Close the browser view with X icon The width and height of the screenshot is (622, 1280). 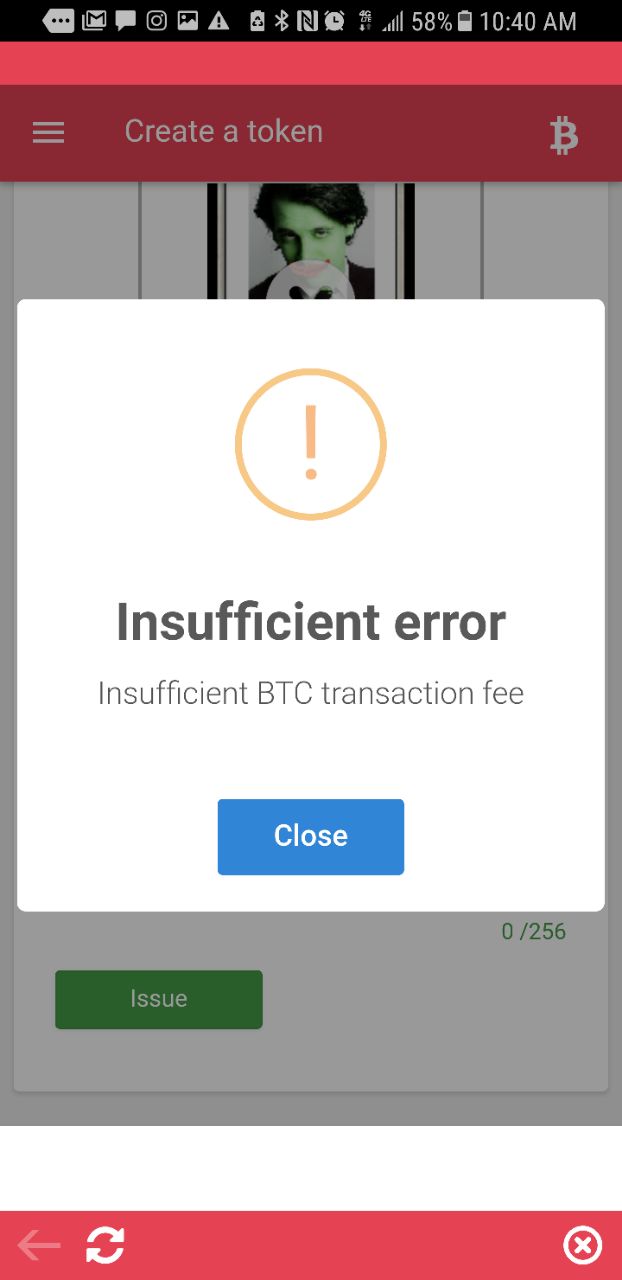pyautogui.click(x=583, y=1246)
